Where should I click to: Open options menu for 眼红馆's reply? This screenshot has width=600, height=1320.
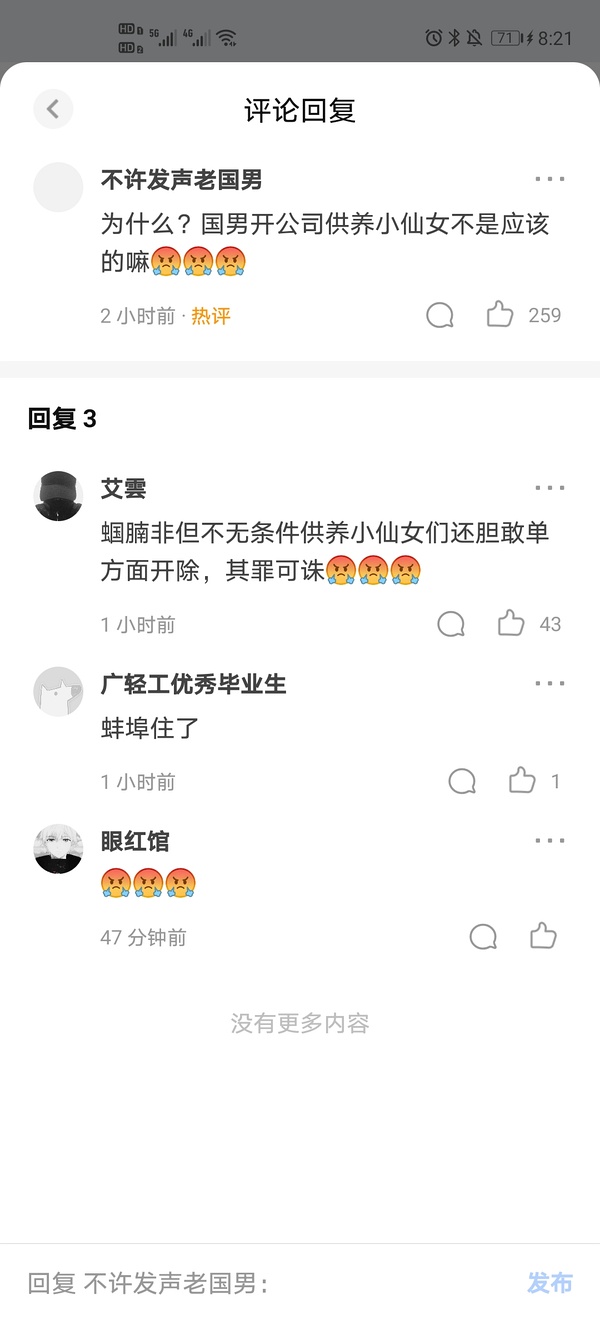coord(549,841)
